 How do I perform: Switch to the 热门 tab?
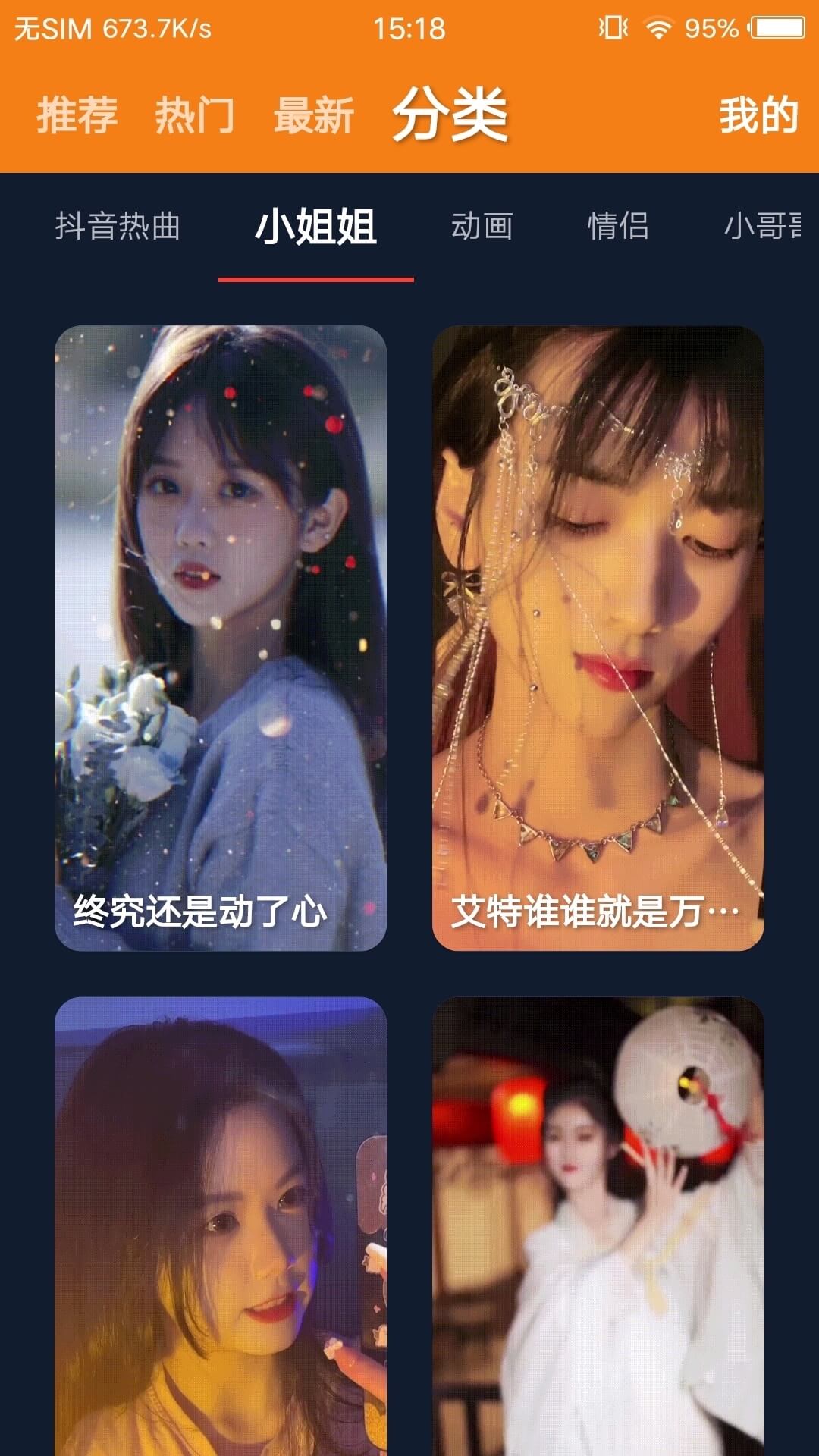coord(196,115)
